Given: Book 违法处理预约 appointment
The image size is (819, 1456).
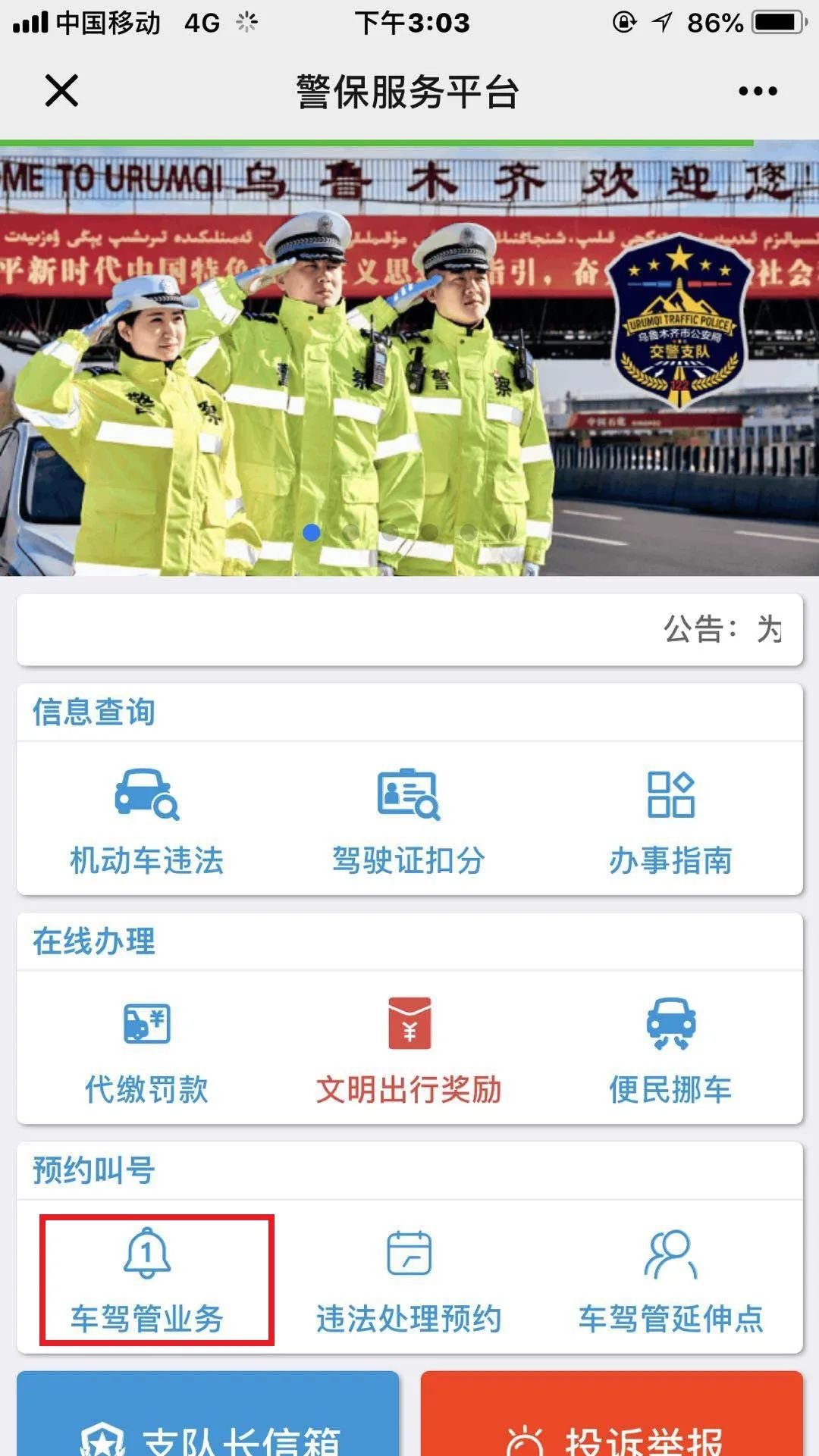Looking at the screenshot, I should (x=409, y=1281).
